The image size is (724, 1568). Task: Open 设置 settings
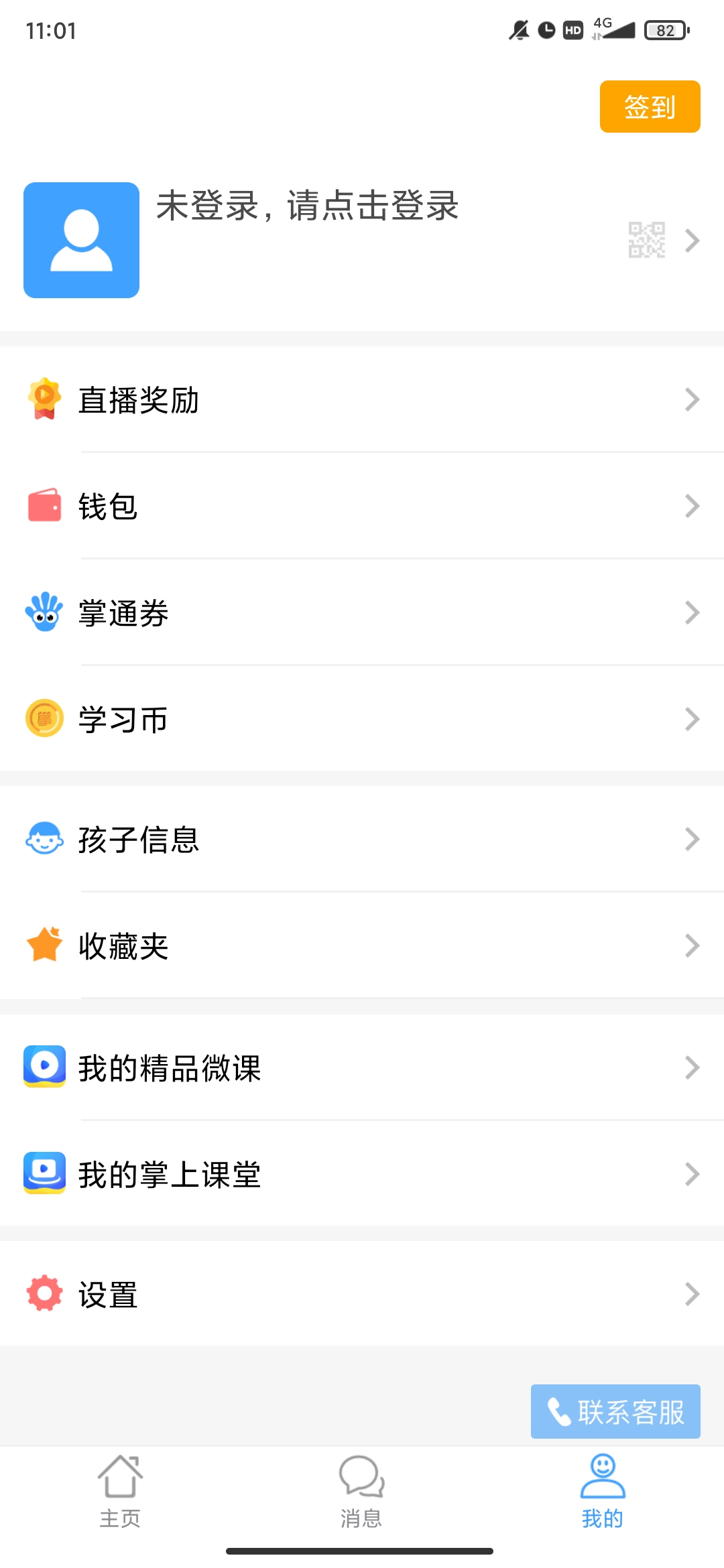point(362,1294)
